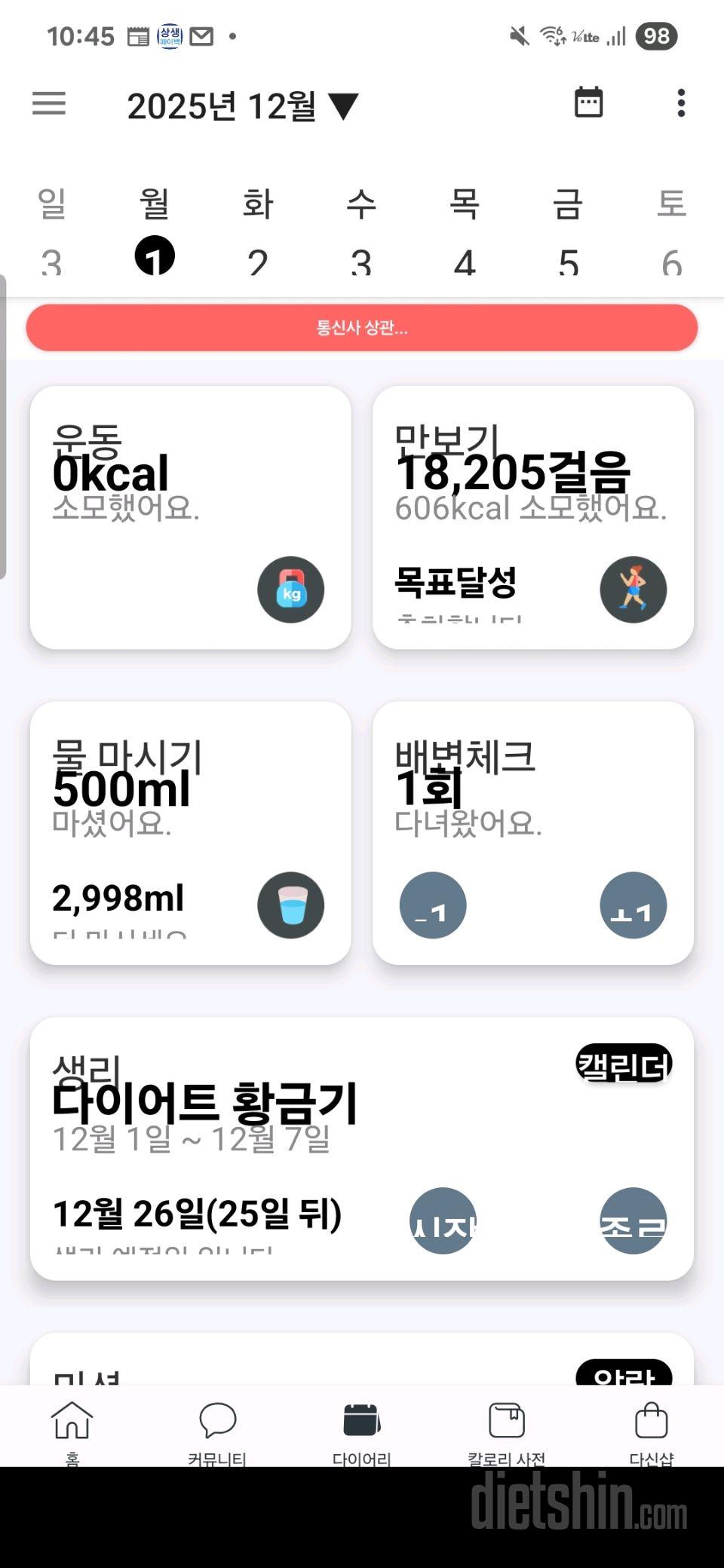Open the 칼로리 사전 tab
Viewport: 724px width, 1568px height.
pyautogui.click(x=507, y=1431)
